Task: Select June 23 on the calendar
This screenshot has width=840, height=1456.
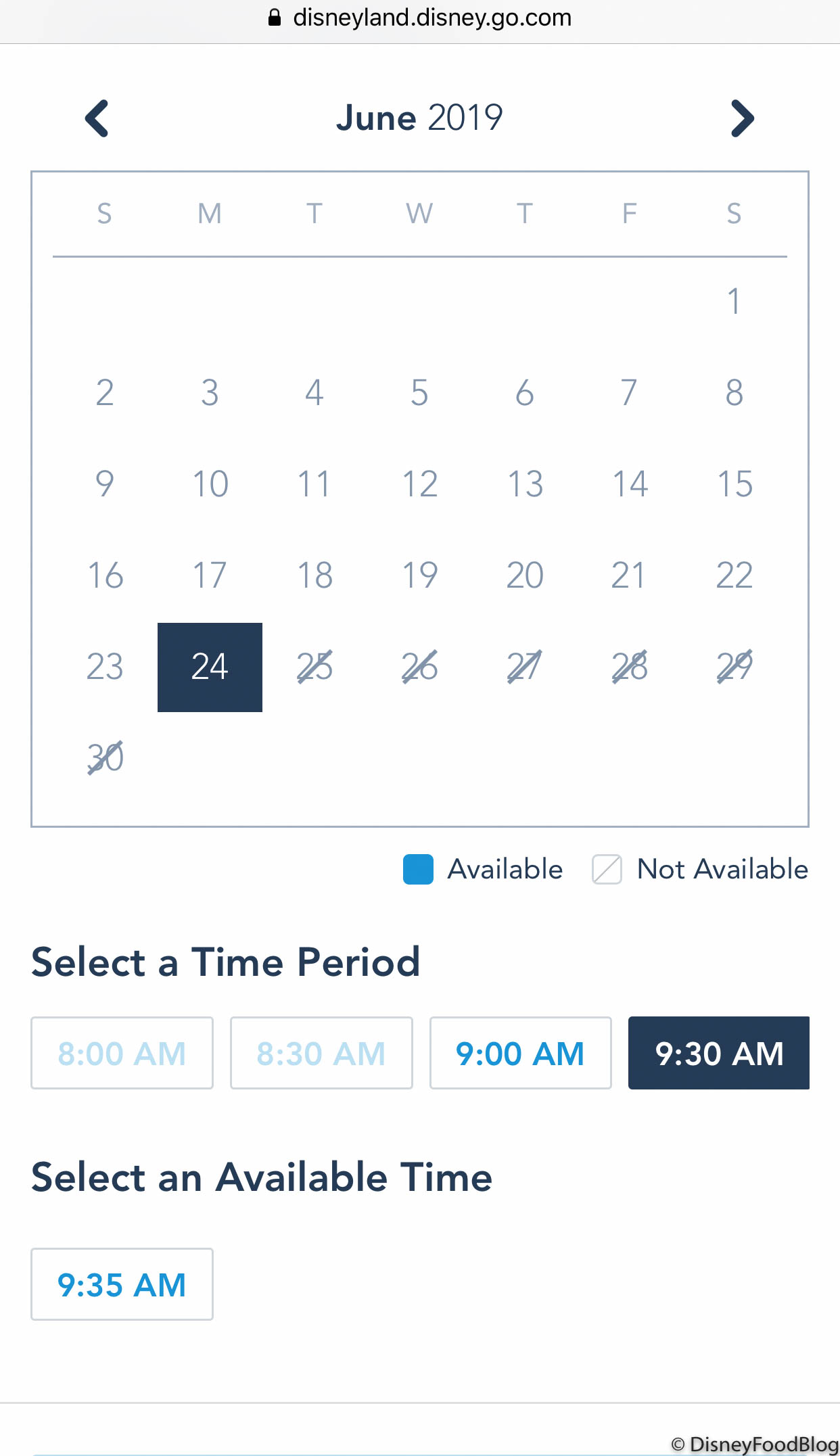Action: pyautogui.click(x=105, y=667)
